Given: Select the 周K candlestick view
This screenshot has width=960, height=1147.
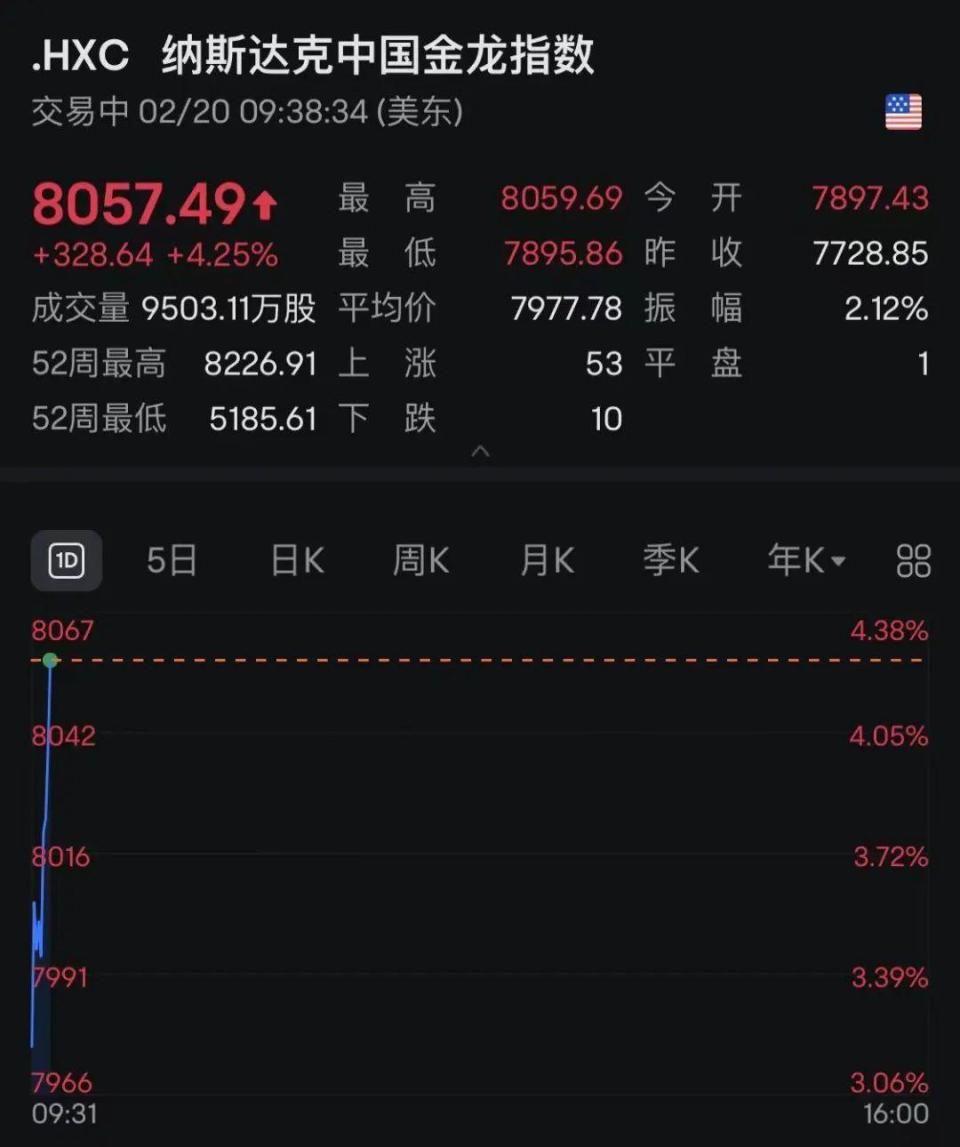Looking at the screenshot, I should coord(419,561).
